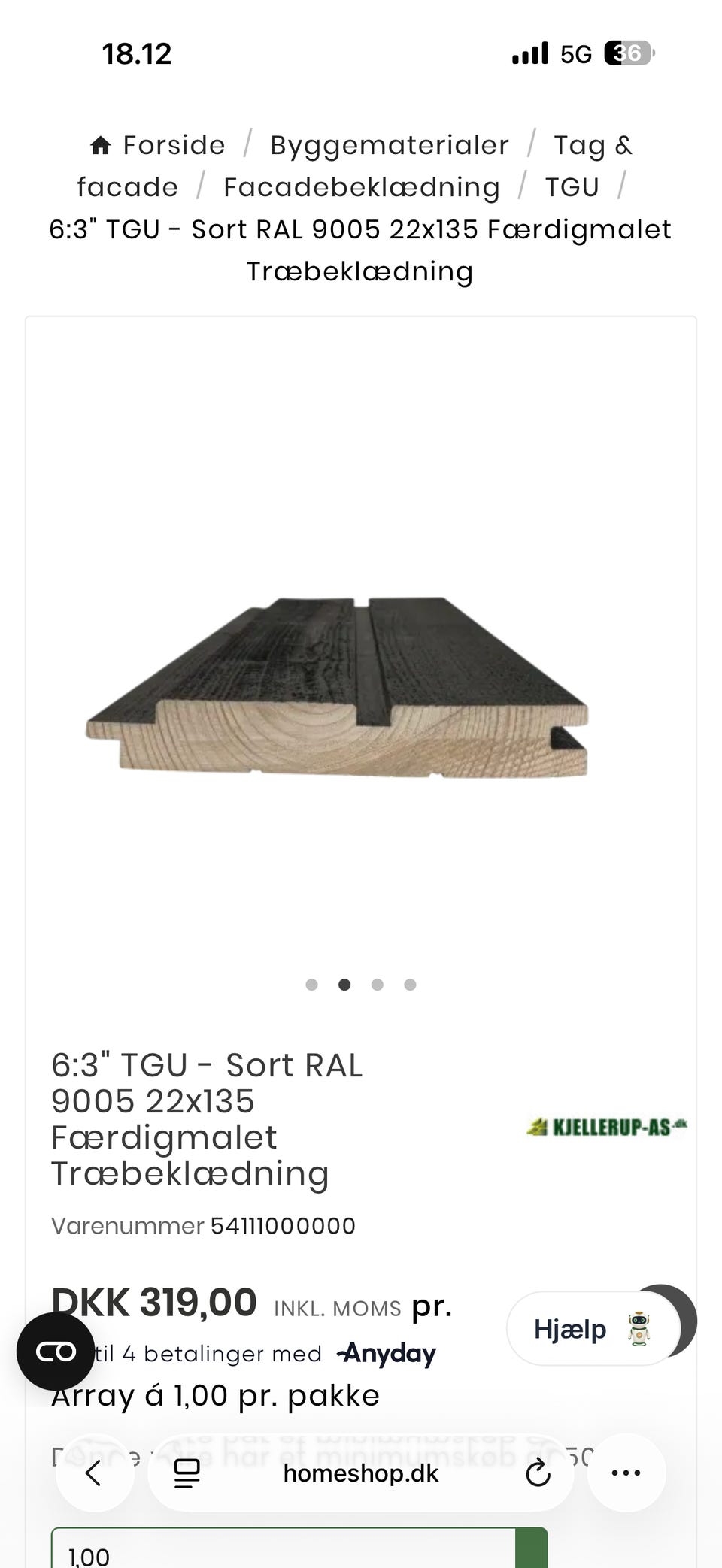Tap the homeshop.dk address bar

tap(361, 1473)
